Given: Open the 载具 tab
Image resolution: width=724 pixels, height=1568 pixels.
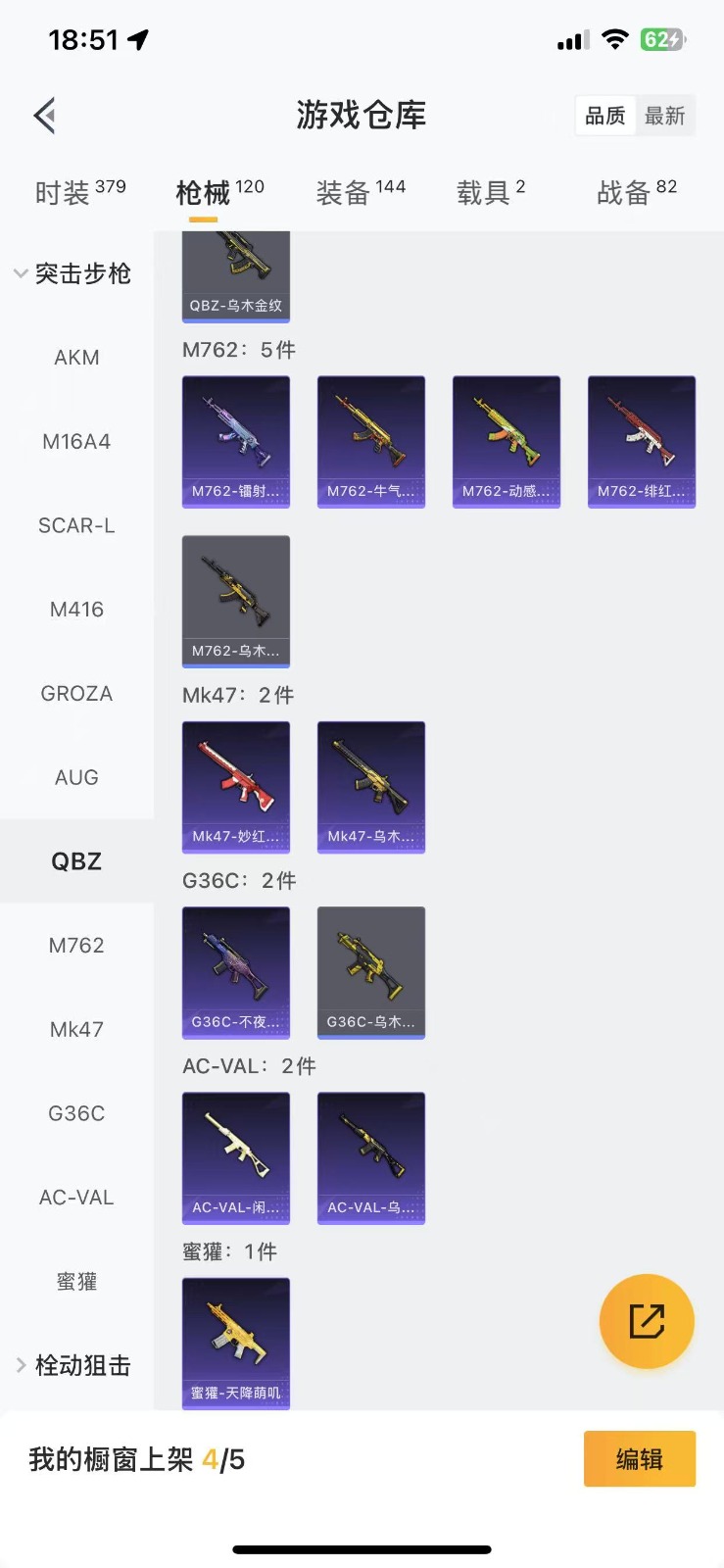Looking at the screenshot, I should click(x=491, y=192).
